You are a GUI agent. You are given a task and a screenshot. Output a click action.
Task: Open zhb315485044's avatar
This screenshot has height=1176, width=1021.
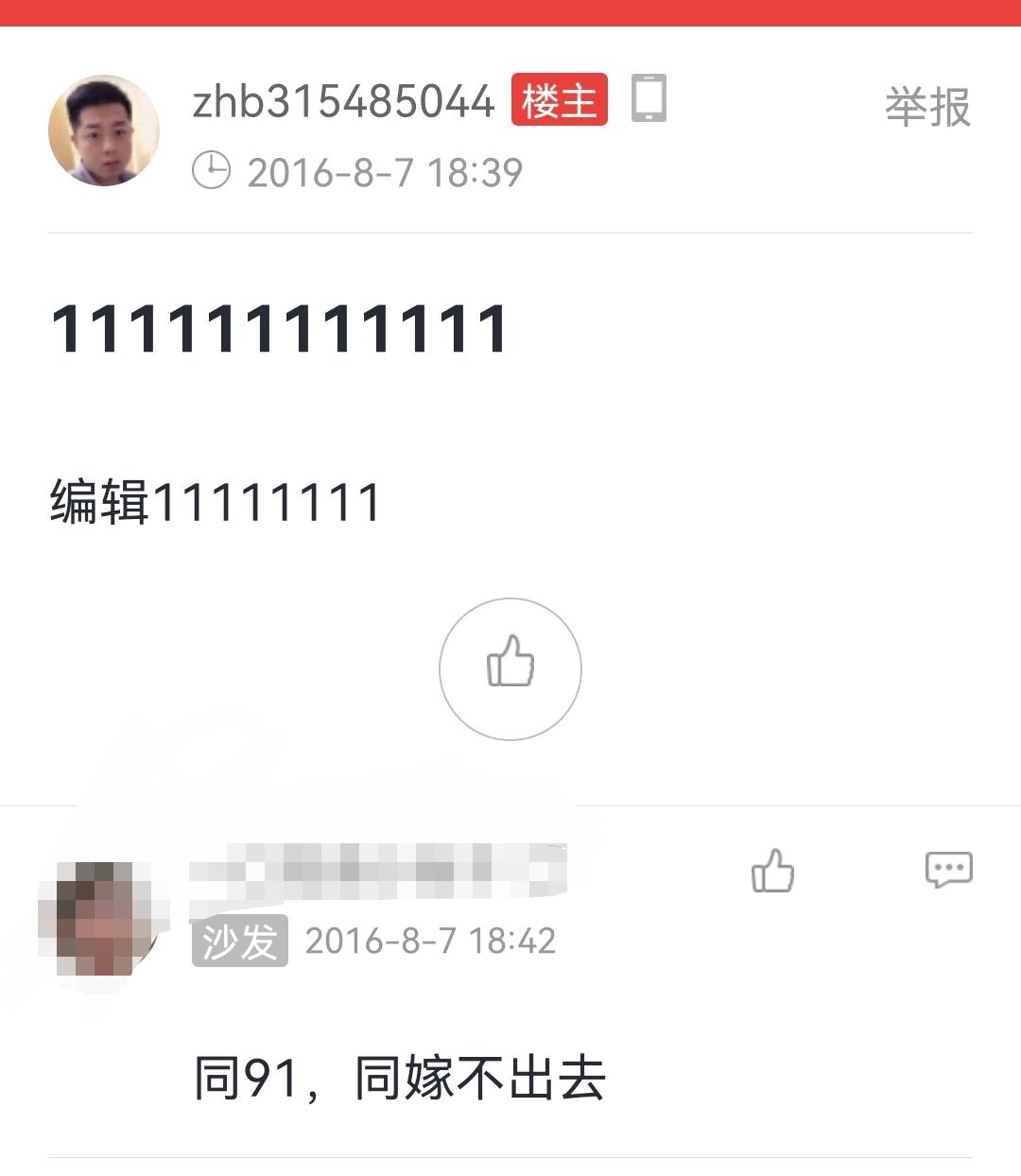click(104, 130)
